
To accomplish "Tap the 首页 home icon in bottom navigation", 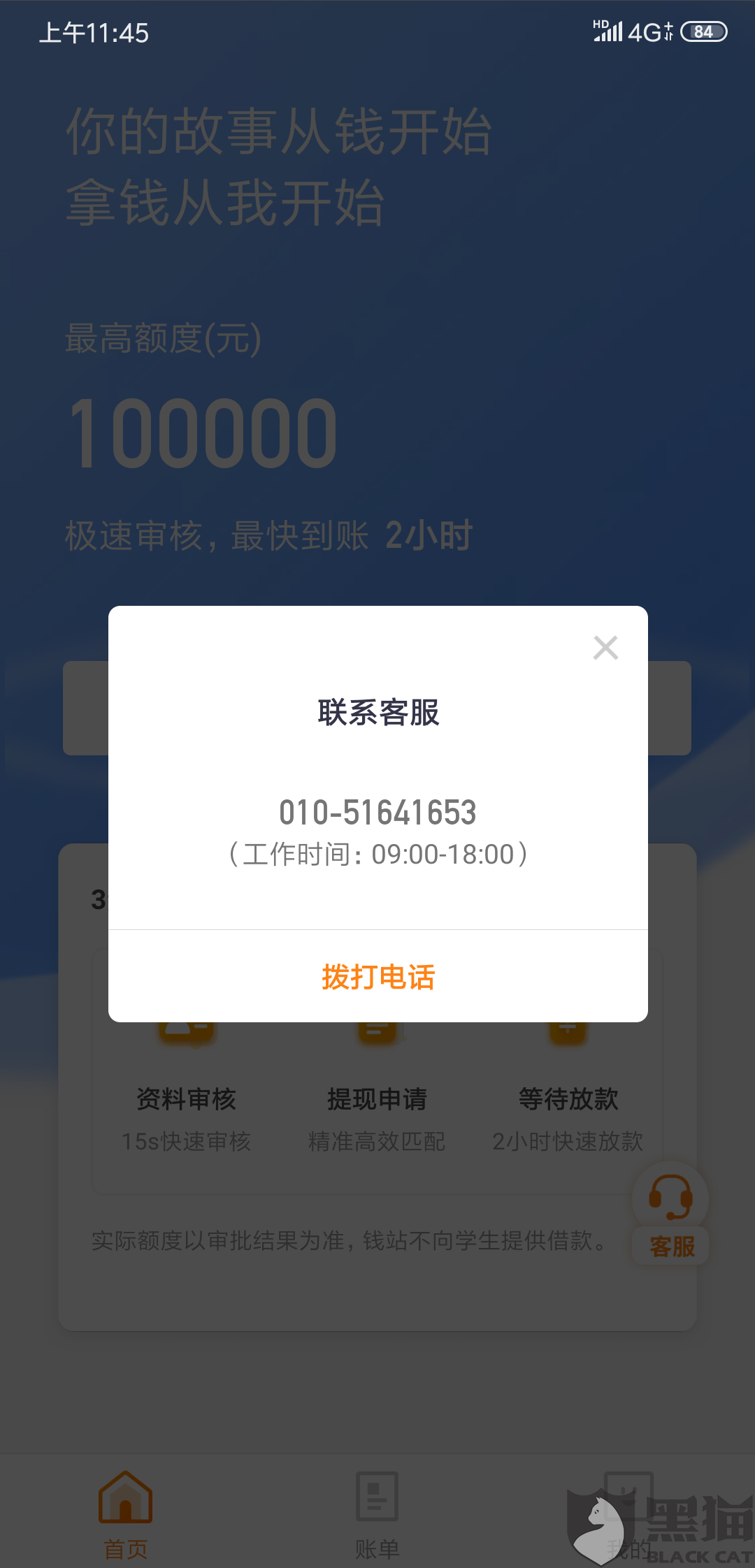I will click(124, 1495).
